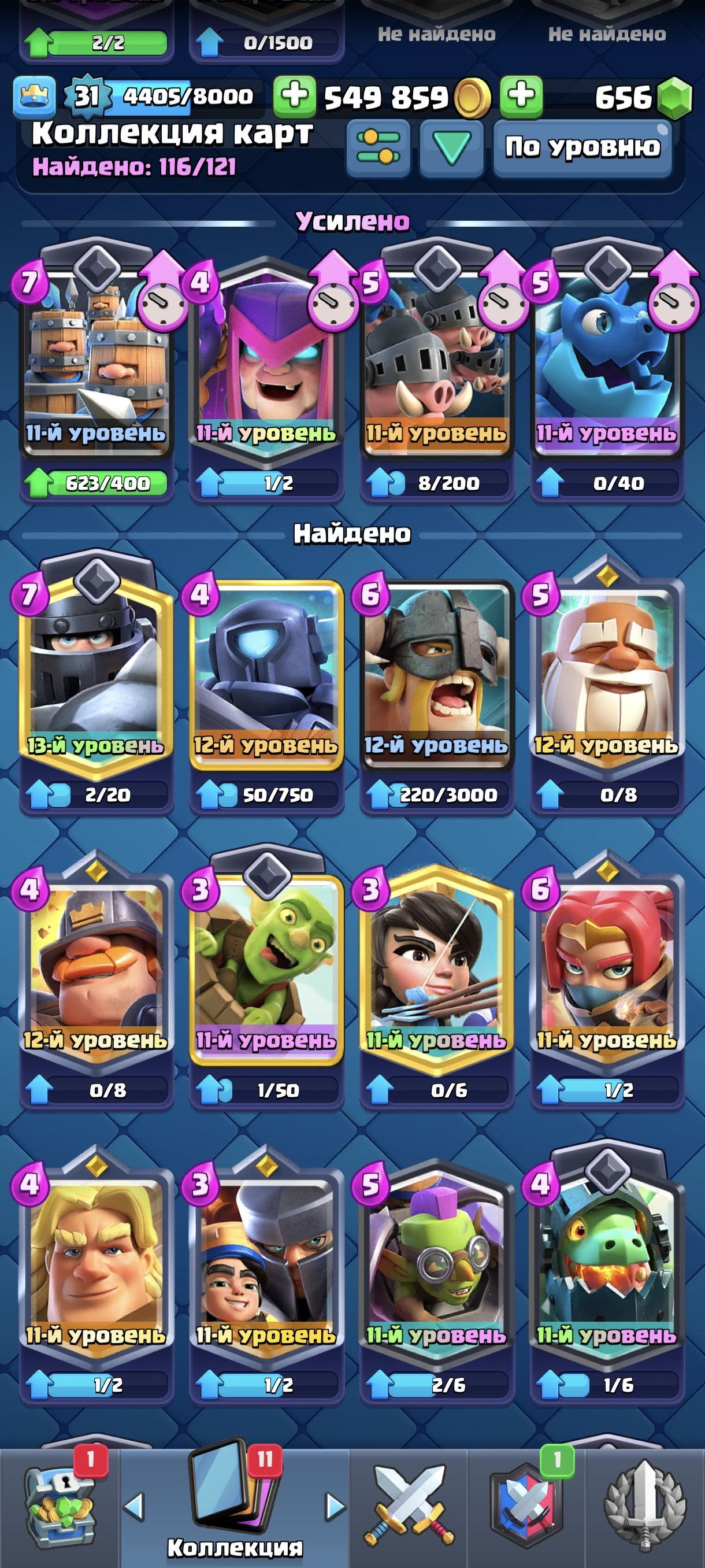705x1568 pixels.
Task: Open the Goblin card 1/50
Action: pyautogui.click(x=266, y=971)
